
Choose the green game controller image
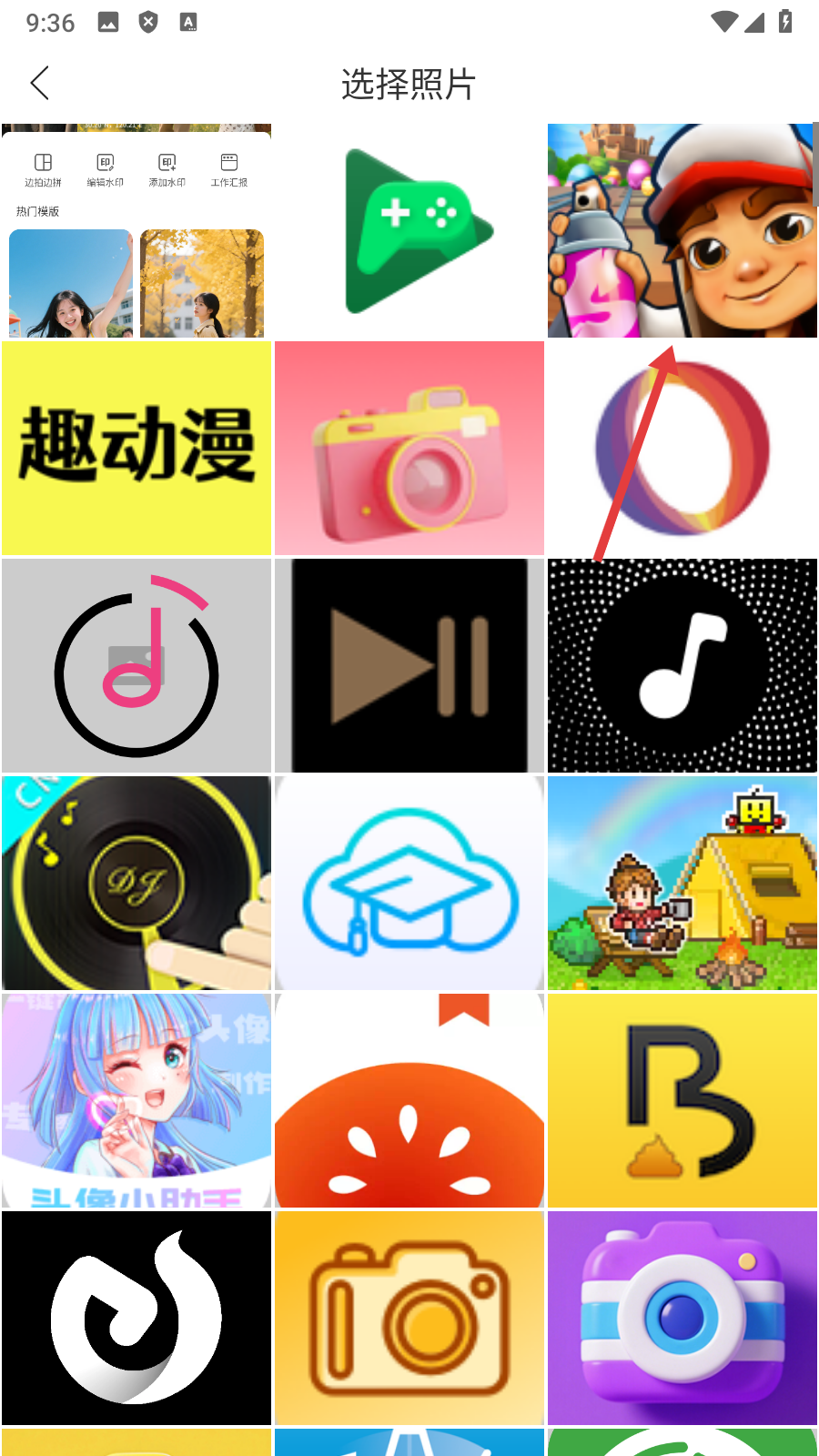pos(409,231)
